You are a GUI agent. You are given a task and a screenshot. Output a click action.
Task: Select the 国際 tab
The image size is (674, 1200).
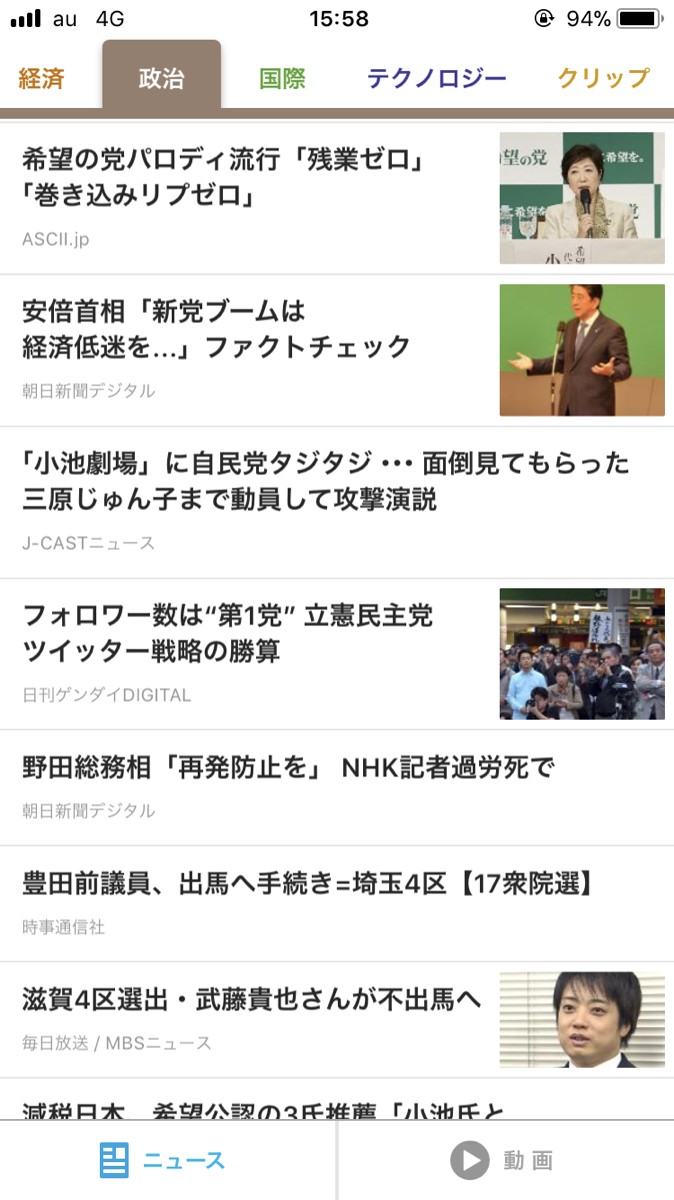282,80
